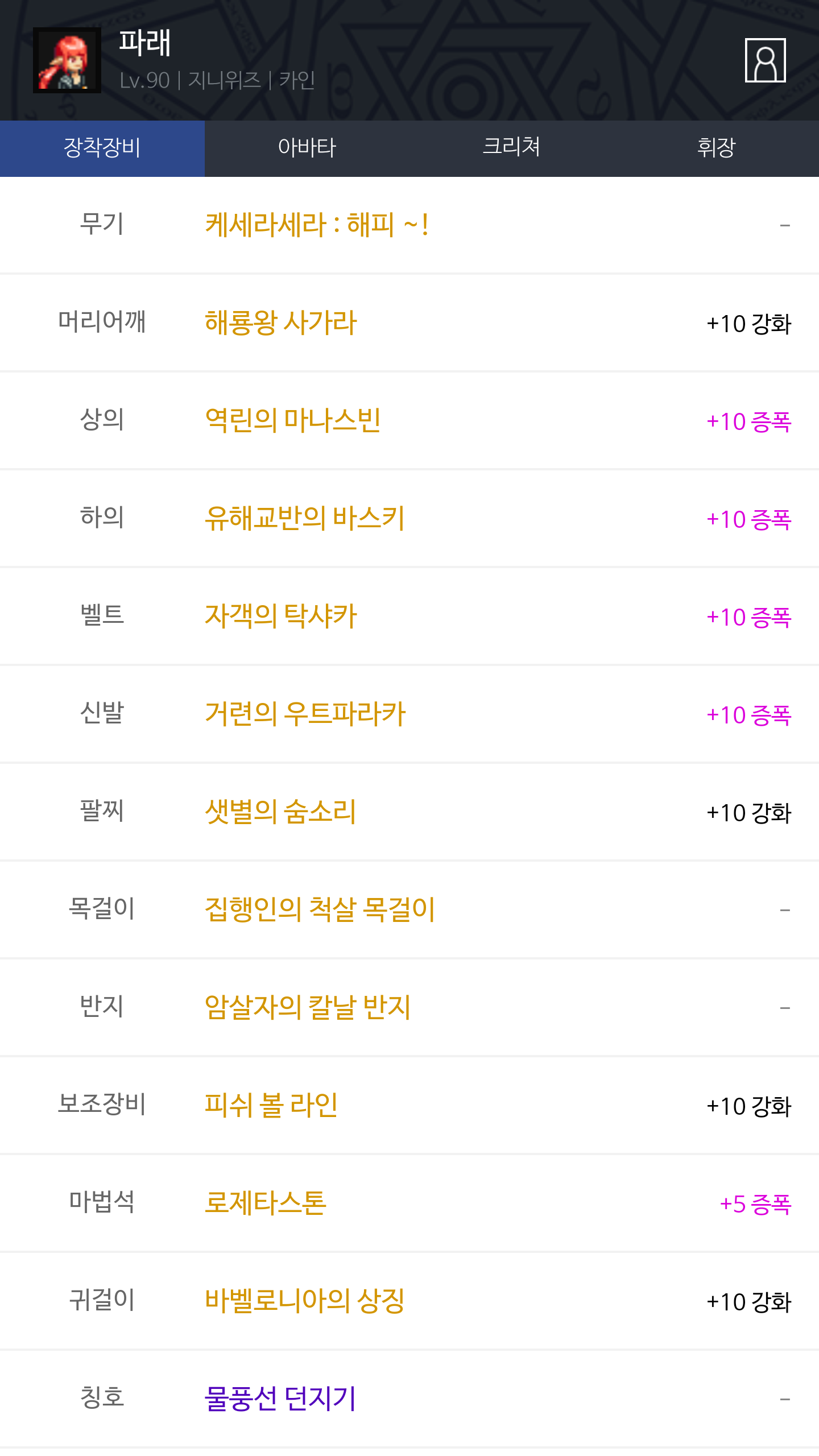View details for 해룡왕 사가라
Viewport: 819px width, 1456px height.
281,322
